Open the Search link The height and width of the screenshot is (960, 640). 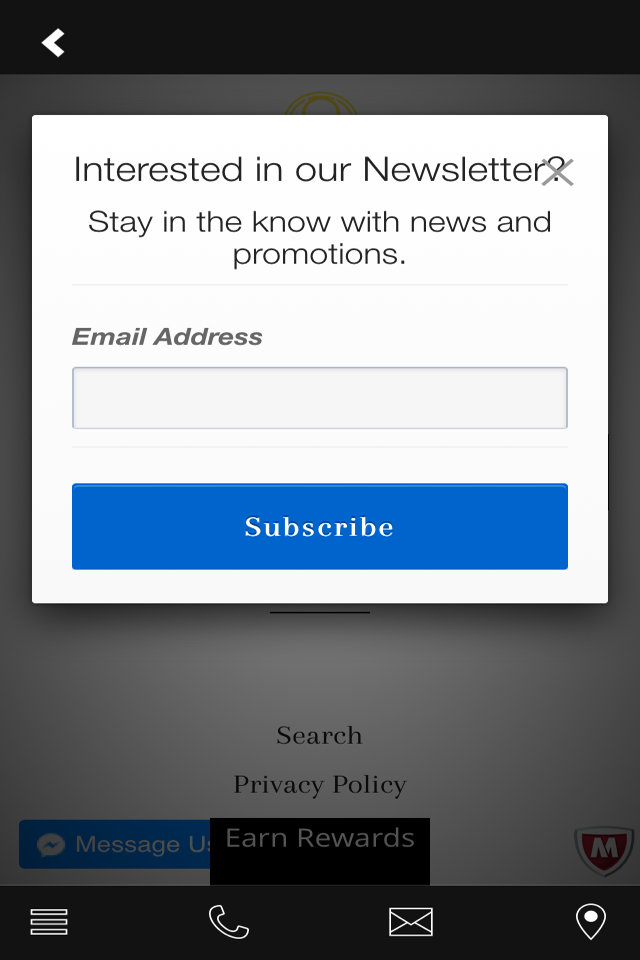pyautogui.click(x=320, y=736)
